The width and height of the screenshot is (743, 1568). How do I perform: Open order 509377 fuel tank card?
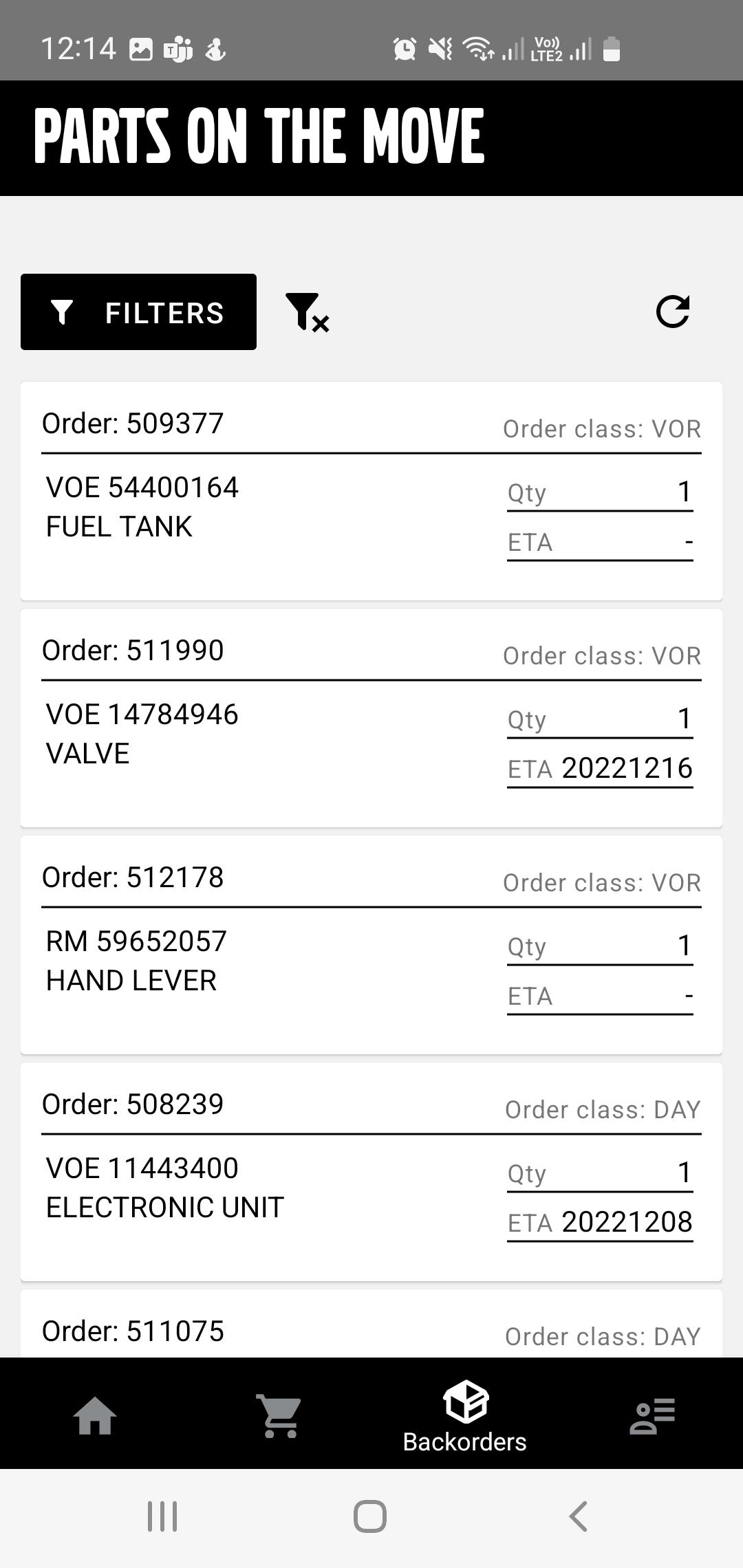(371, 491)
